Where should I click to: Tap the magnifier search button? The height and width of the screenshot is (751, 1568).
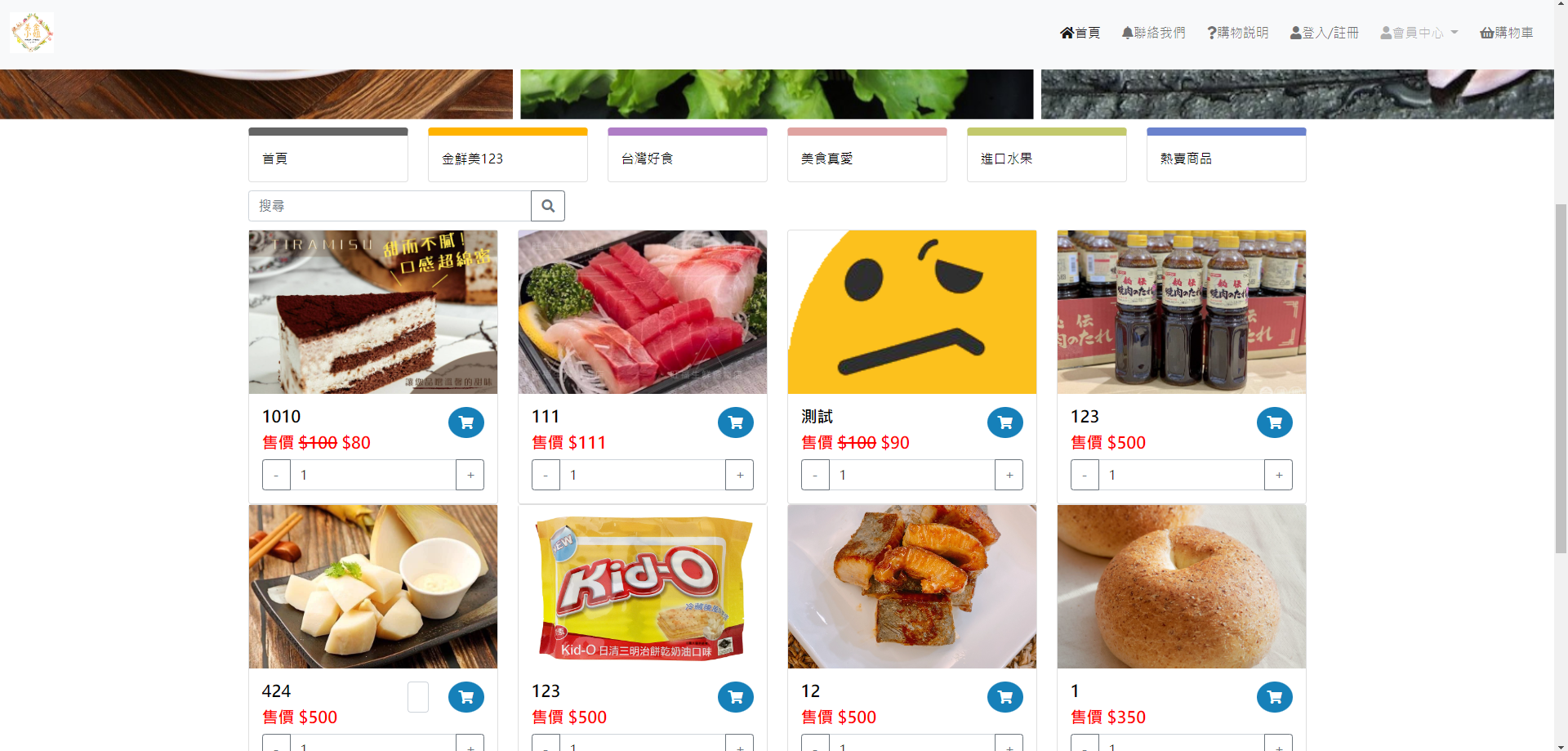(548, 206)
